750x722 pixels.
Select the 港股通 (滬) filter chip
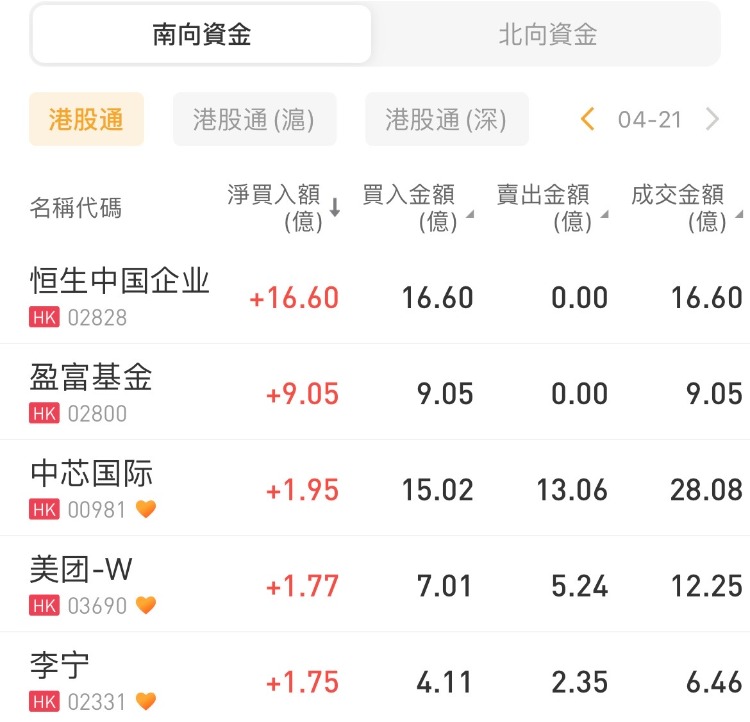click(x=254, y=120)
